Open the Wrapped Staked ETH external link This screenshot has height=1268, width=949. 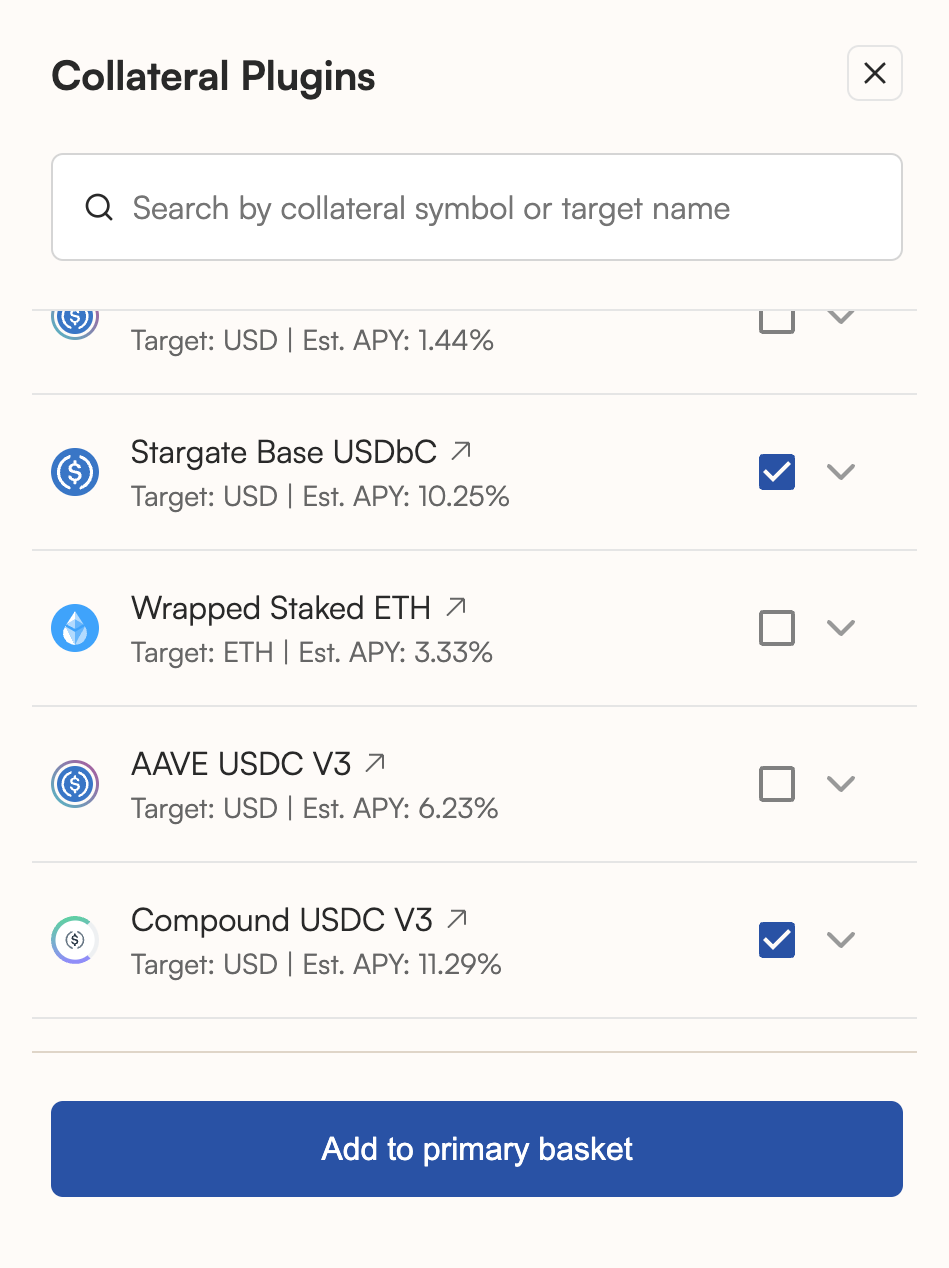point(456,607)
